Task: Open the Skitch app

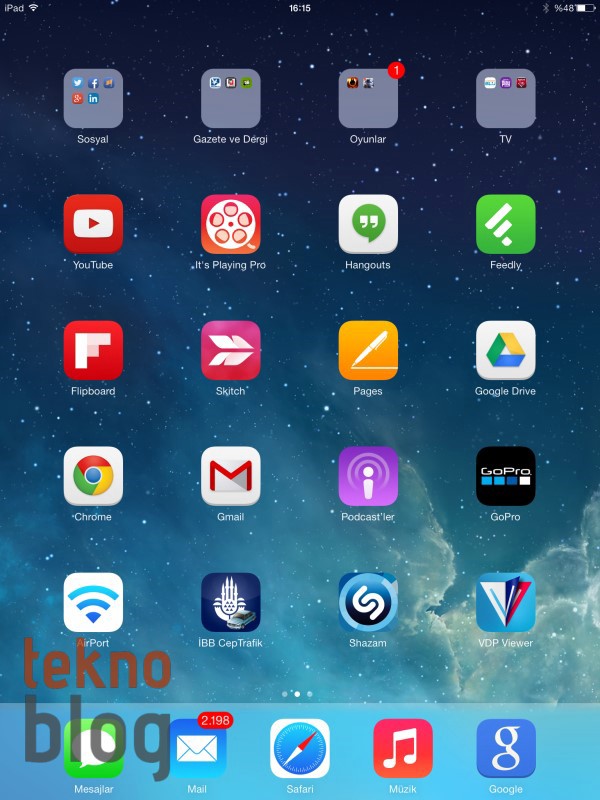Action: tap(230, 350)
